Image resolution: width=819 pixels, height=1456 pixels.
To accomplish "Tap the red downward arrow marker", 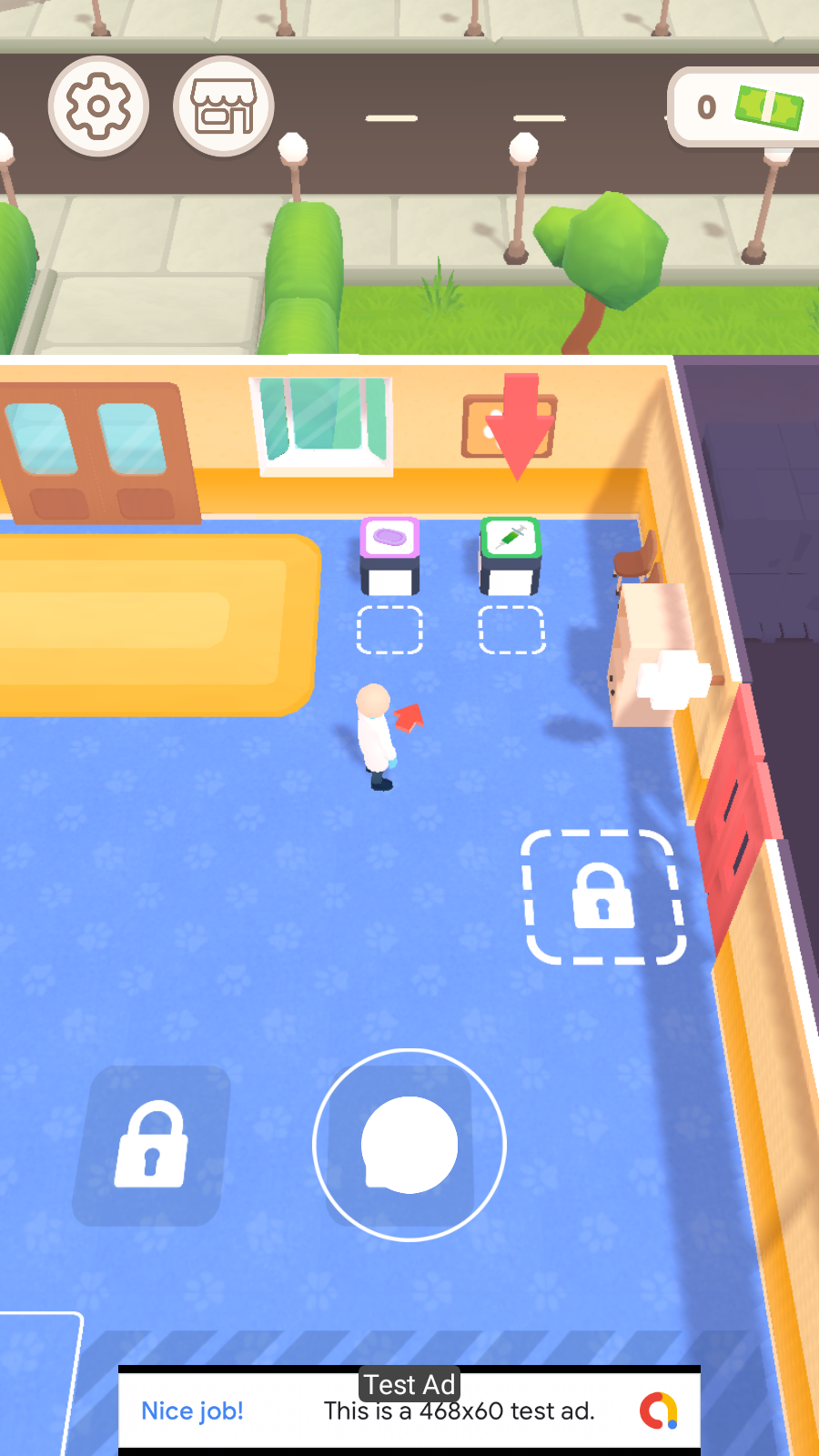I will point(520,428).
